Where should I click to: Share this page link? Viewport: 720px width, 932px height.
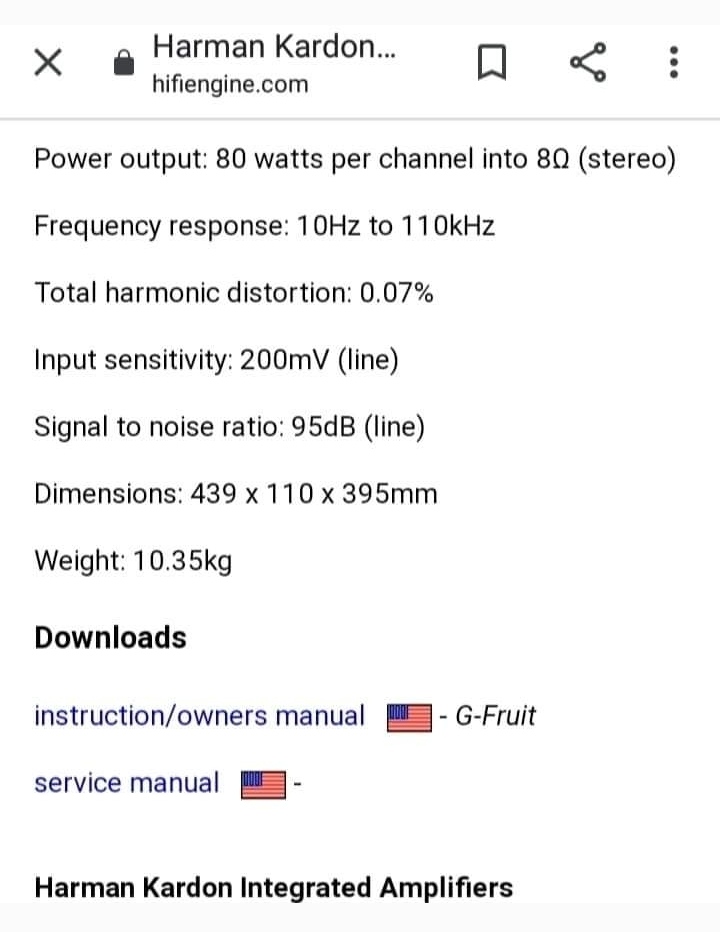tap(588, 63)
